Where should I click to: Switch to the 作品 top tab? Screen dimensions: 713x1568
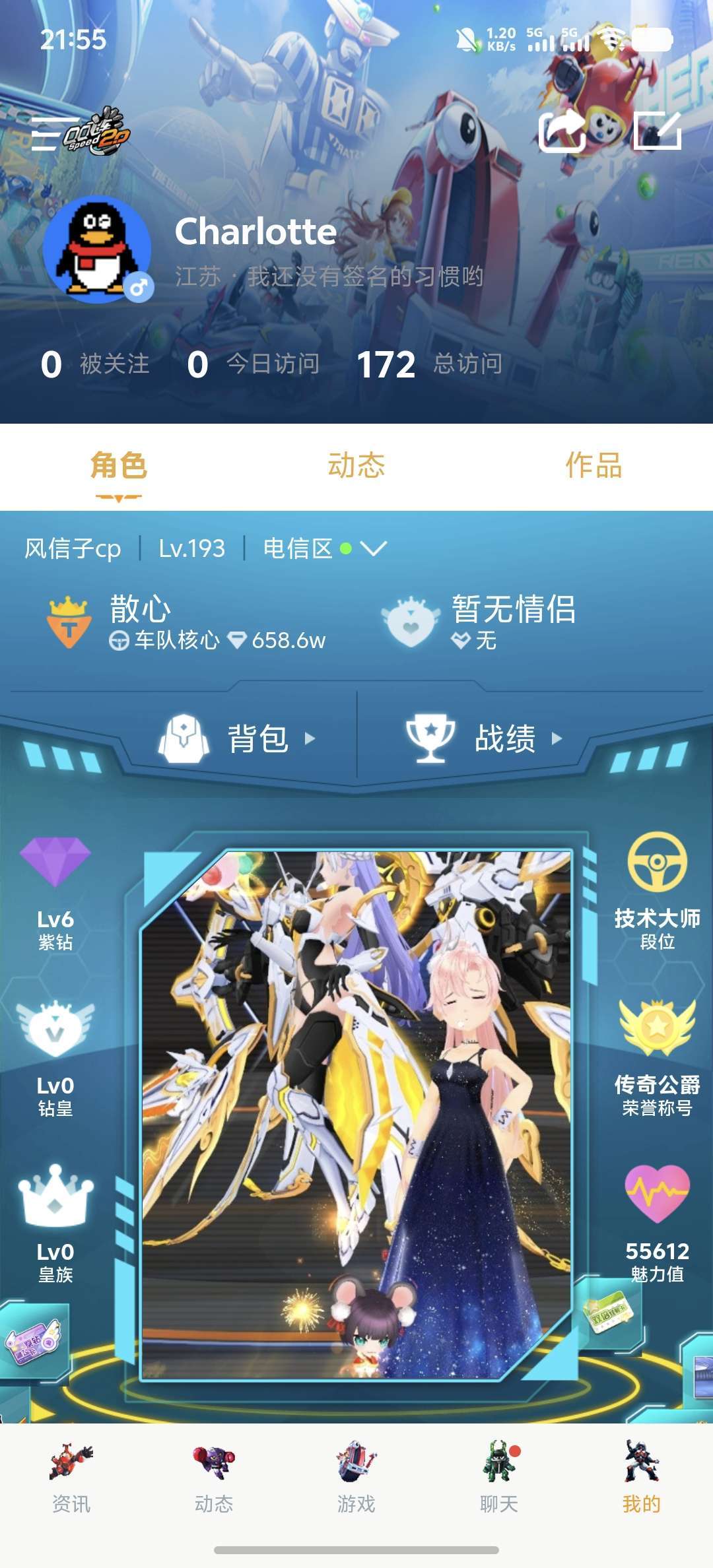[594, 465]
